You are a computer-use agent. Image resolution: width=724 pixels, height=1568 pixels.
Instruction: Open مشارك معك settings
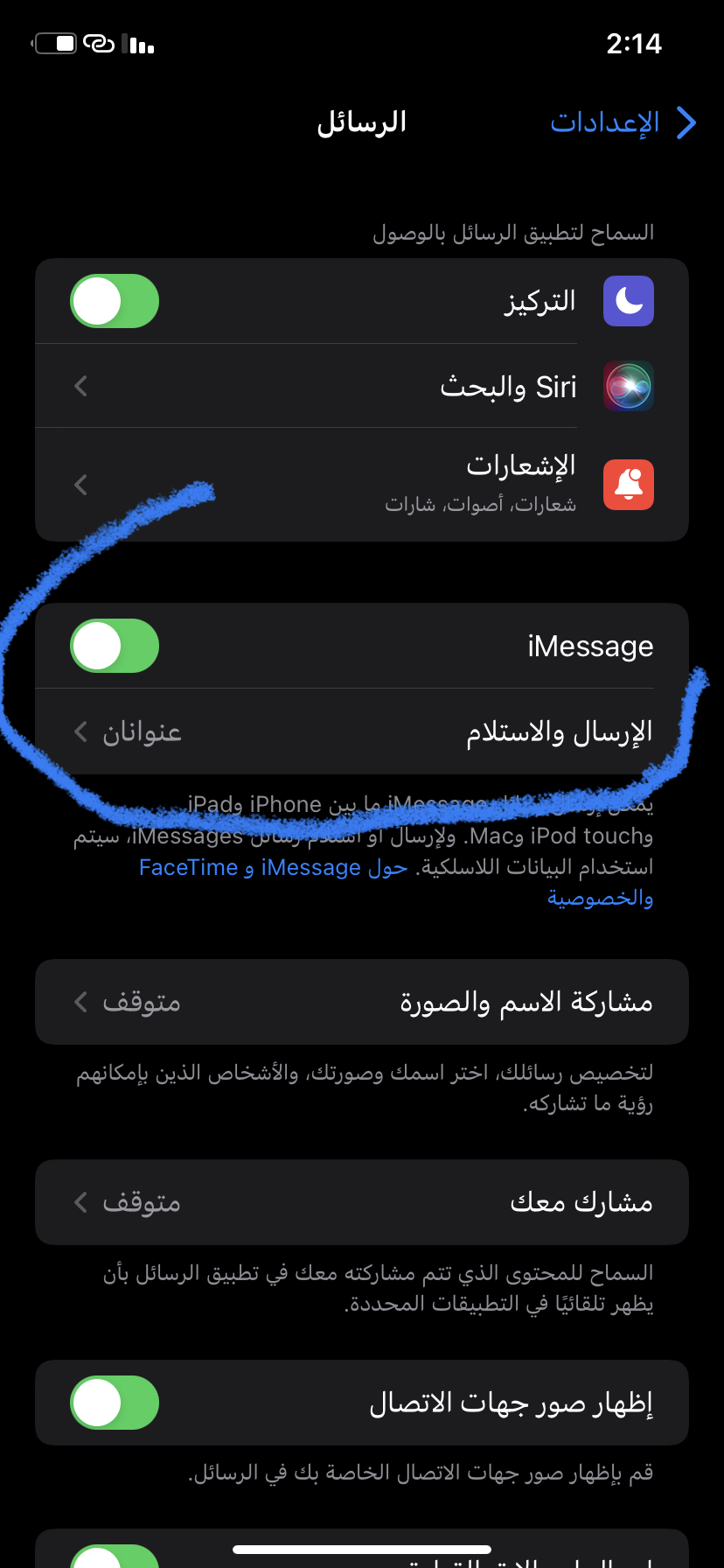(361, 1202)
